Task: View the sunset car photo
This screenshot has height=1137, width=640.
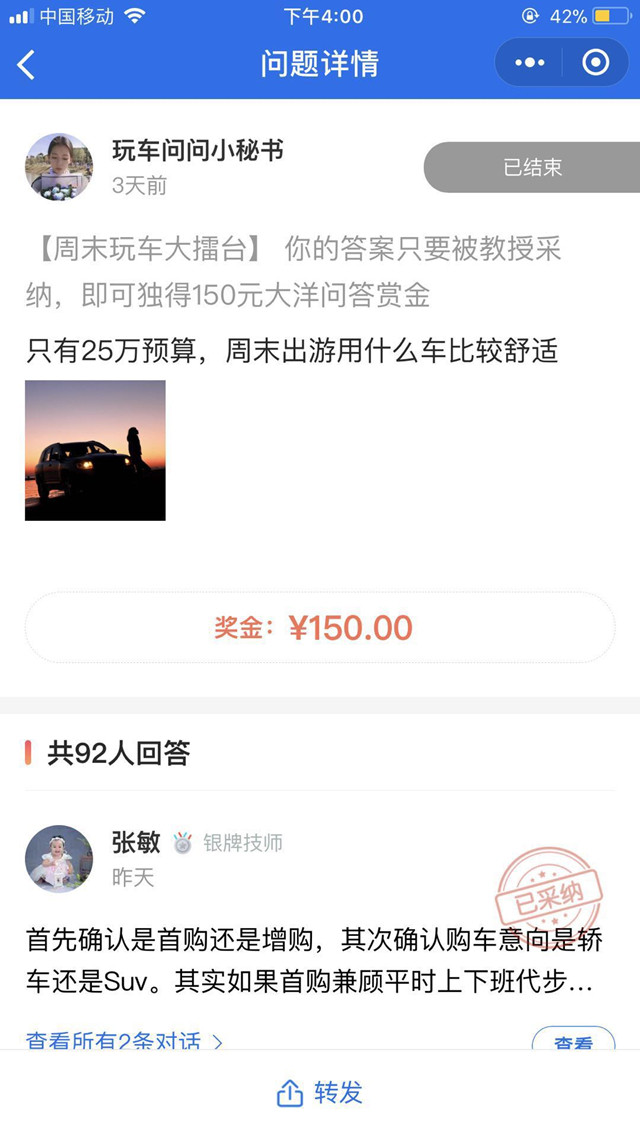Action: 95,450
